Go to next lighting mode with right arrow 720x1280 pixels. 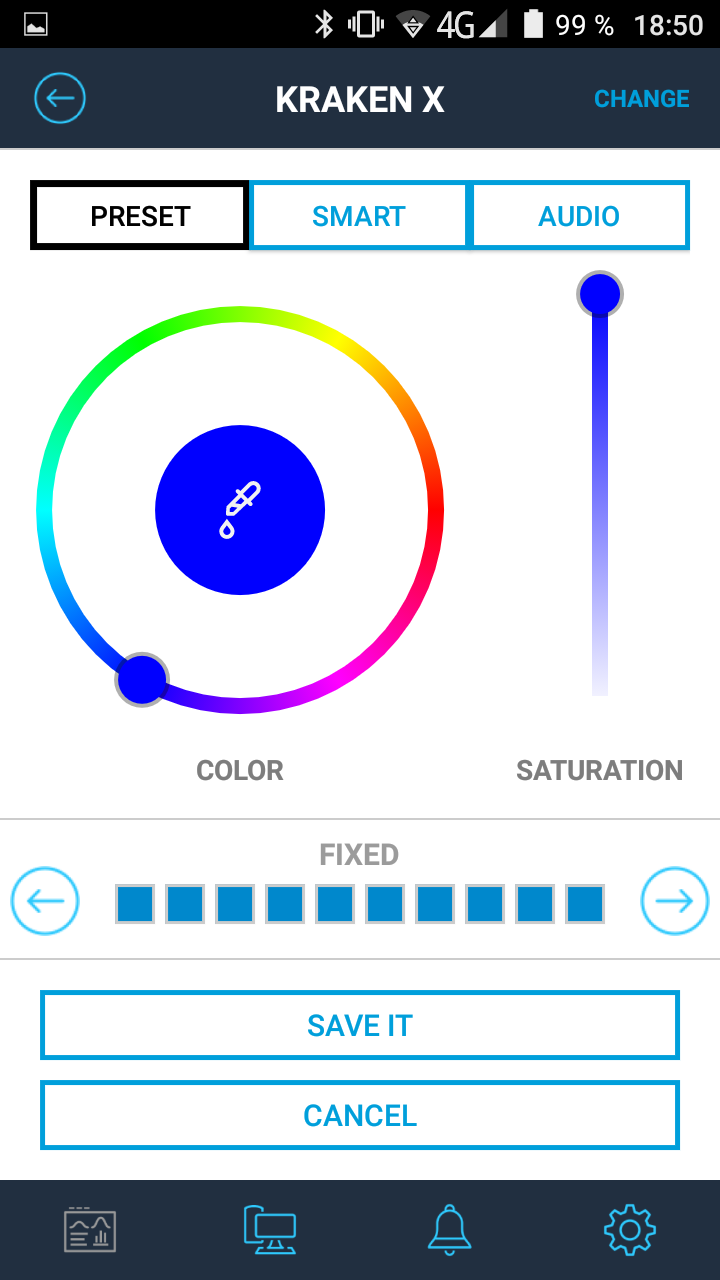click(674, 901)
